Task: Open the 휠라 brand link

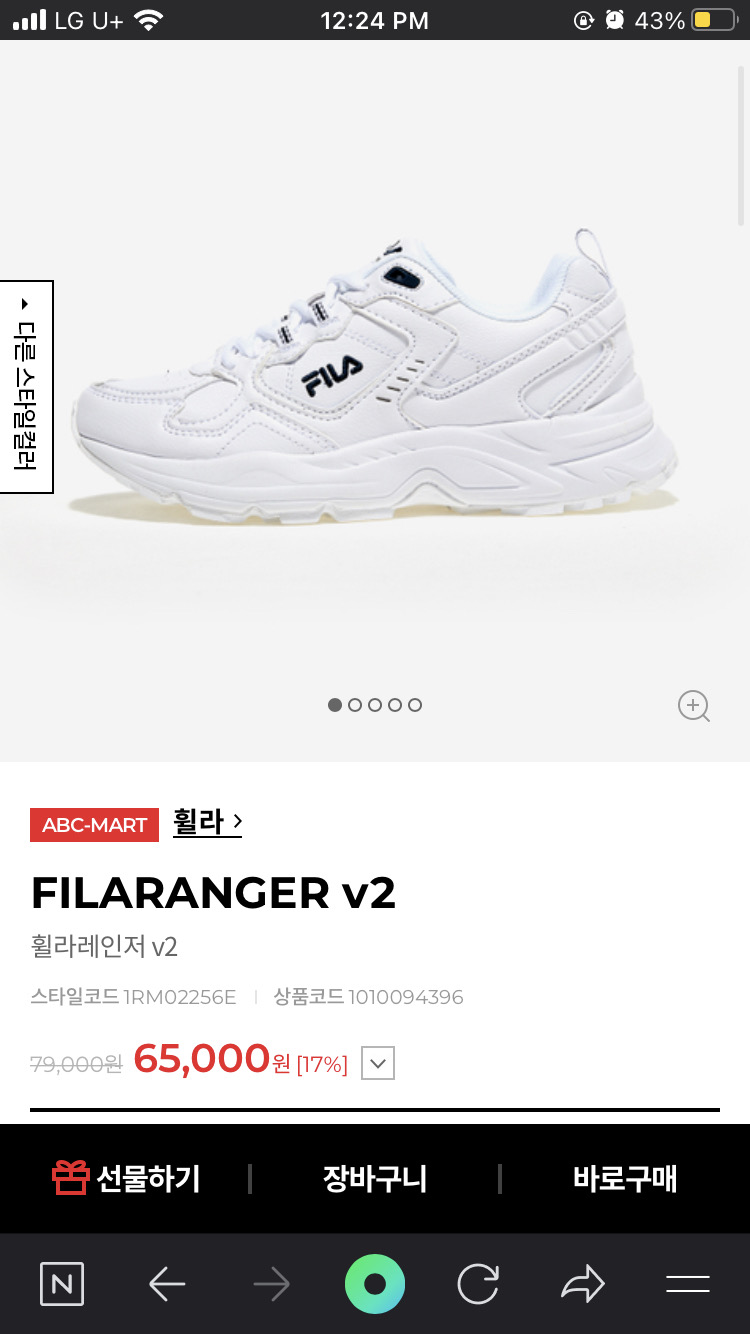Action: tap(198, 820)
